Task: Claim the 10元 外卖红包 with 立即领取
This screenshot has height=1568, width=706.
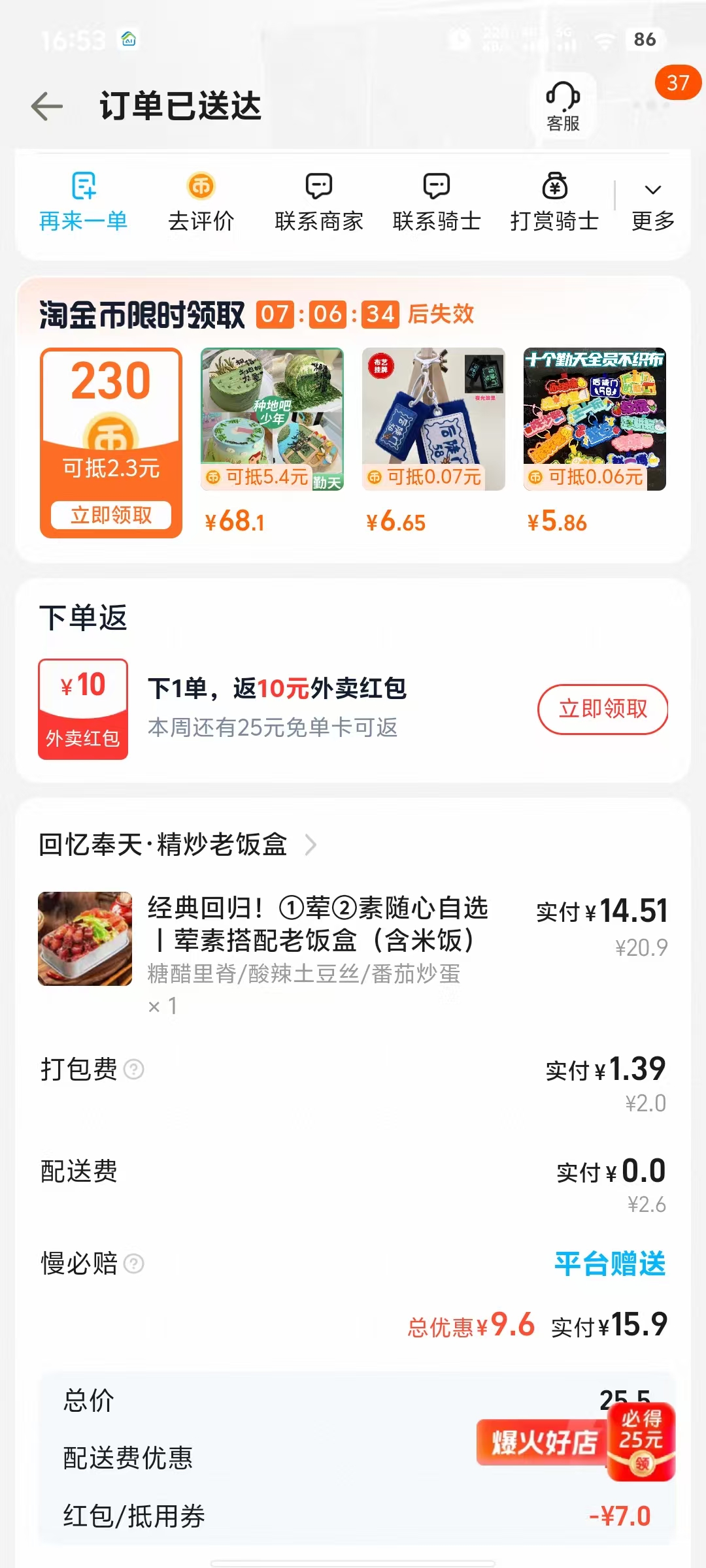Action: [602, 709]
